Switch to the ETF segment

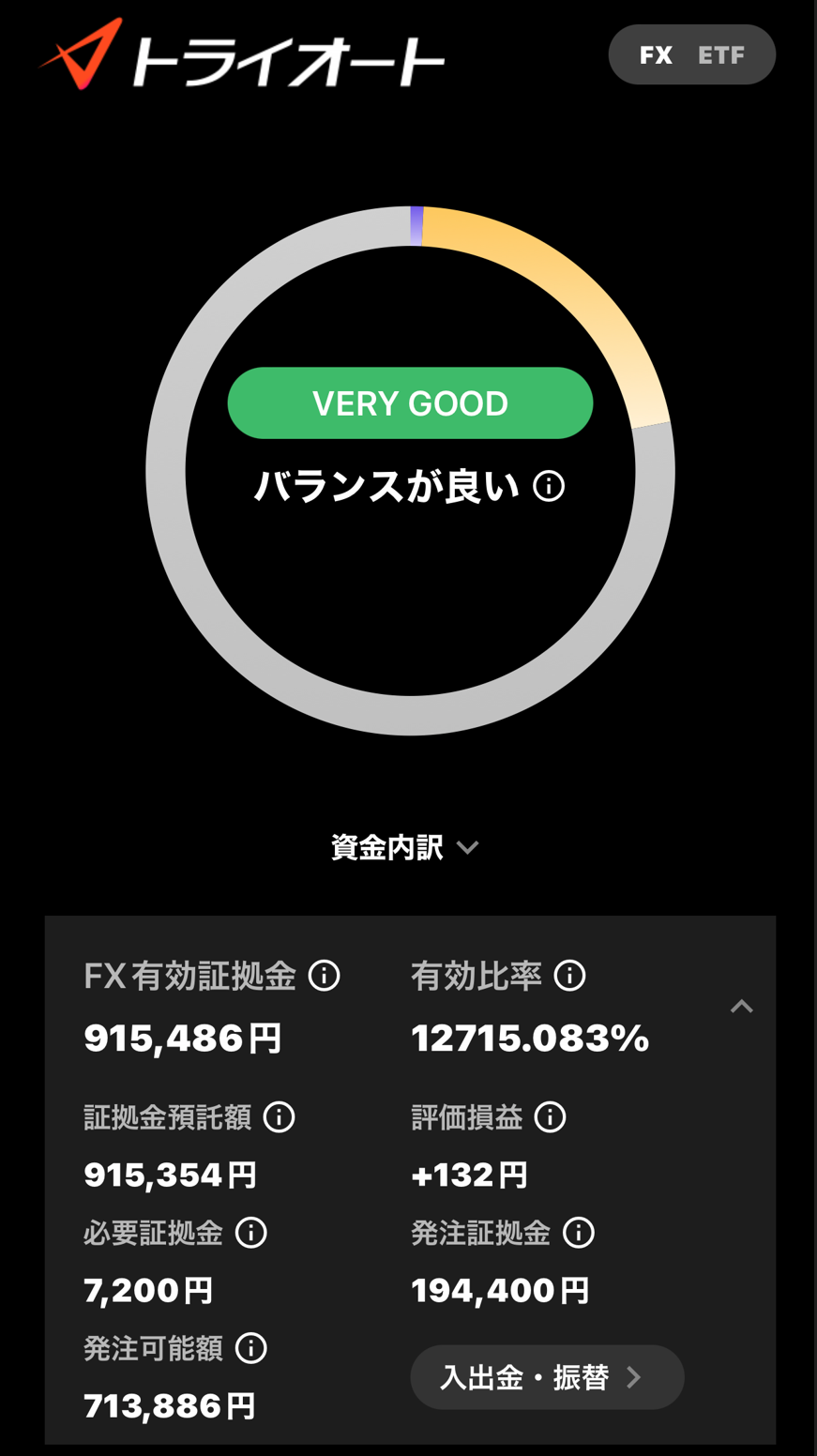tap(720, 55)
